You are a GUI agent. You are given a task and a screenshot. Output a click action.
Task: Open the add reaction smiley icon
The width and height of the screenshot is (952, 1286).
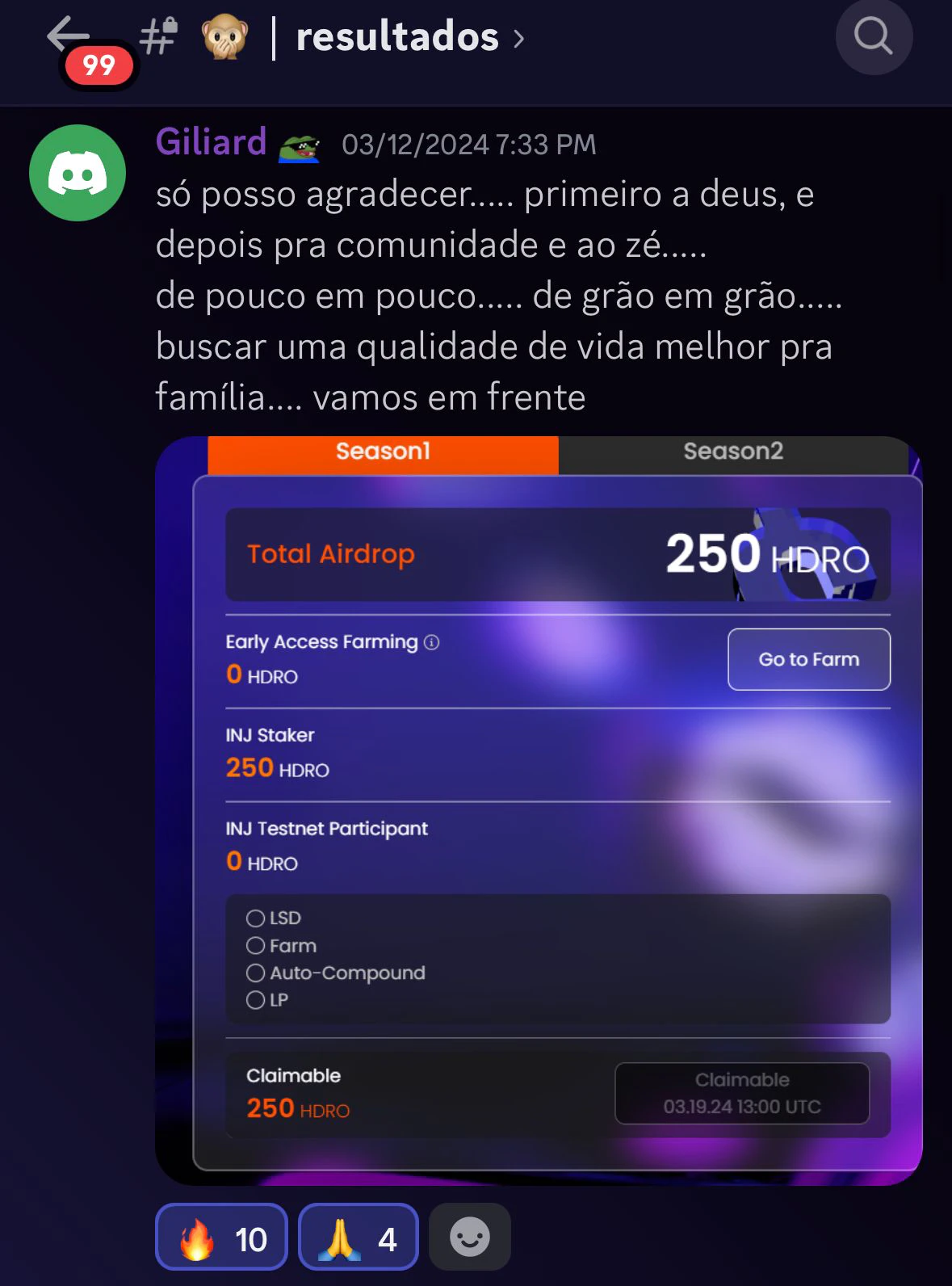pyautogui.click(x=469, y=1237)
